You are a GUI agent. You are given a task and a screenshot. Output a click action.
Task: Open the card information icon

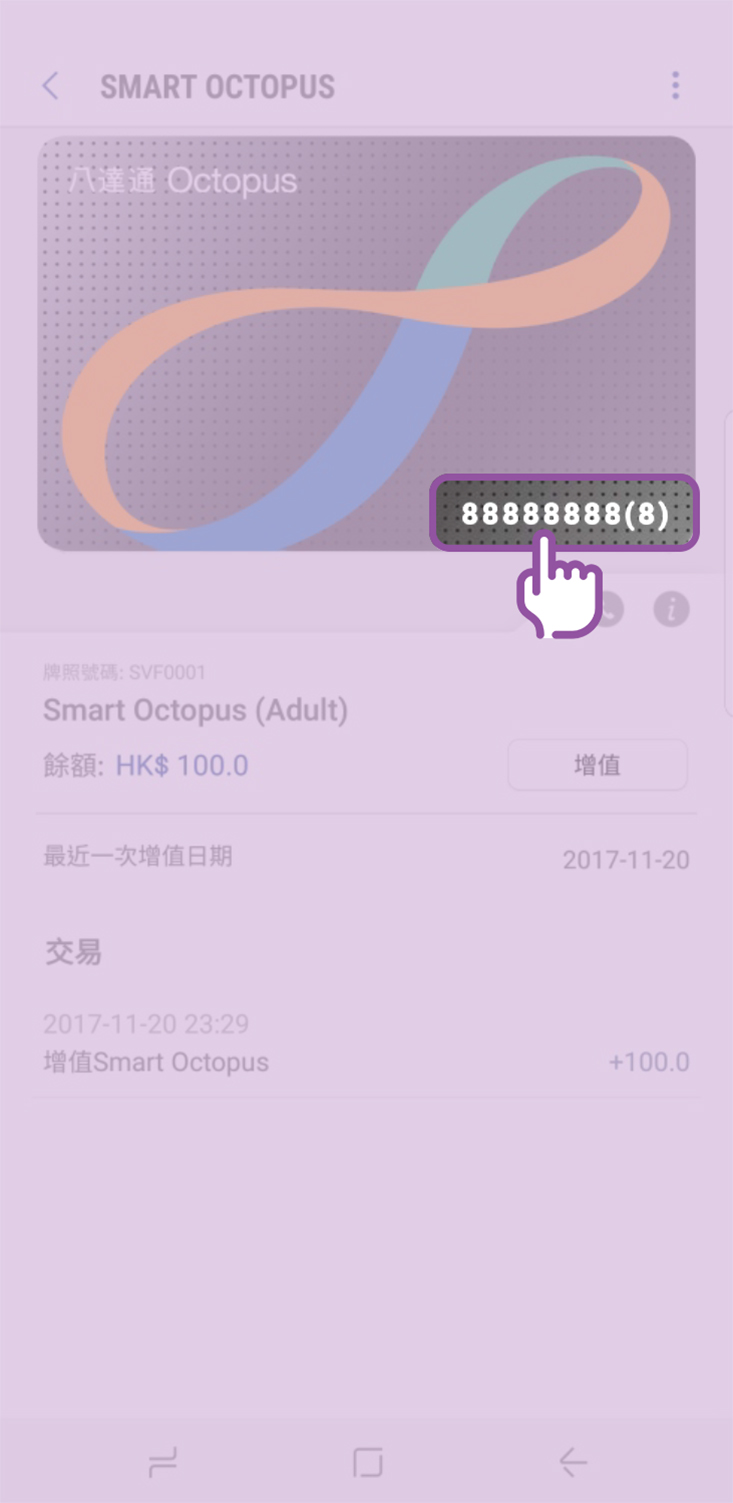(x=671, y=608)
